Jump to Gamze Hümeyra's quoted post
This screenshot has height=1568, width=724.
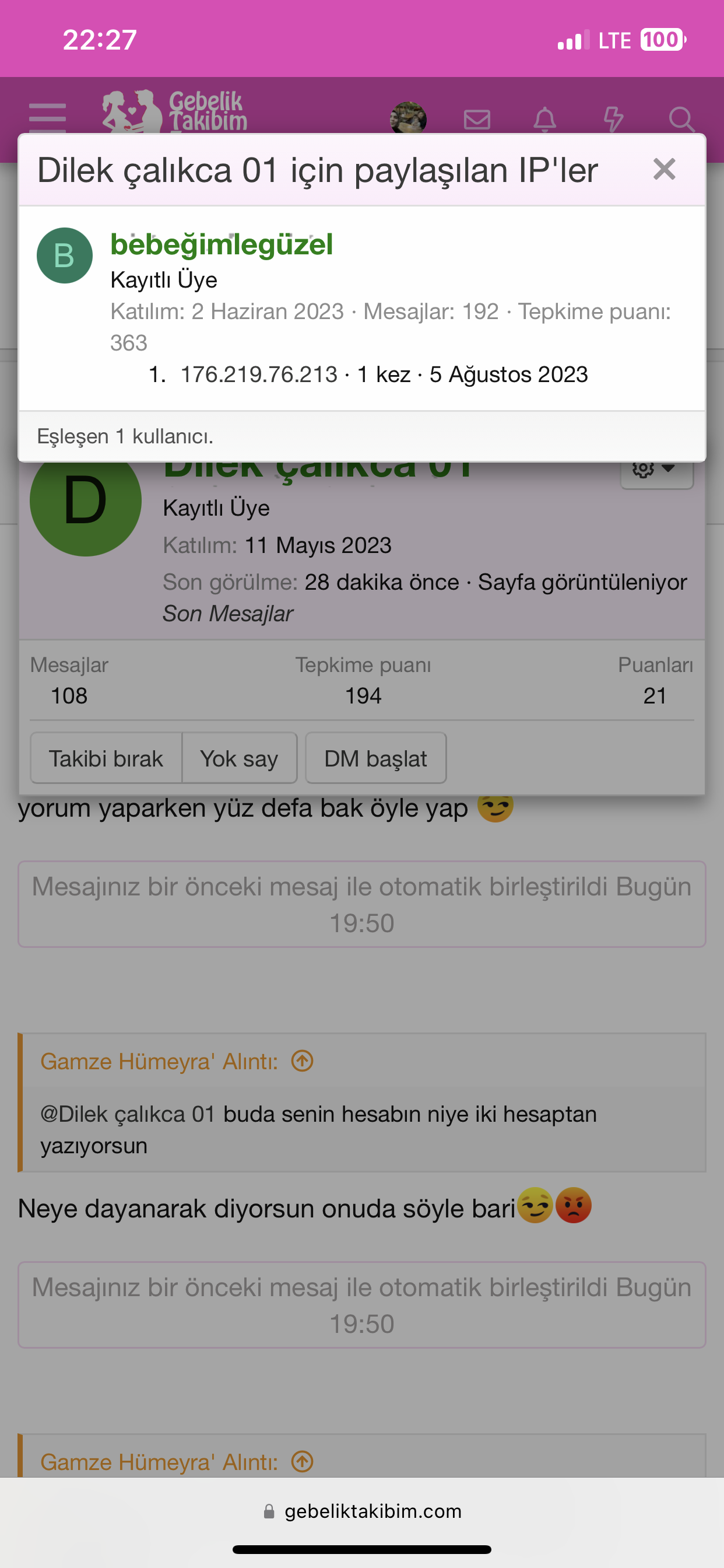pyautogui.click(x=302, y=1061)
